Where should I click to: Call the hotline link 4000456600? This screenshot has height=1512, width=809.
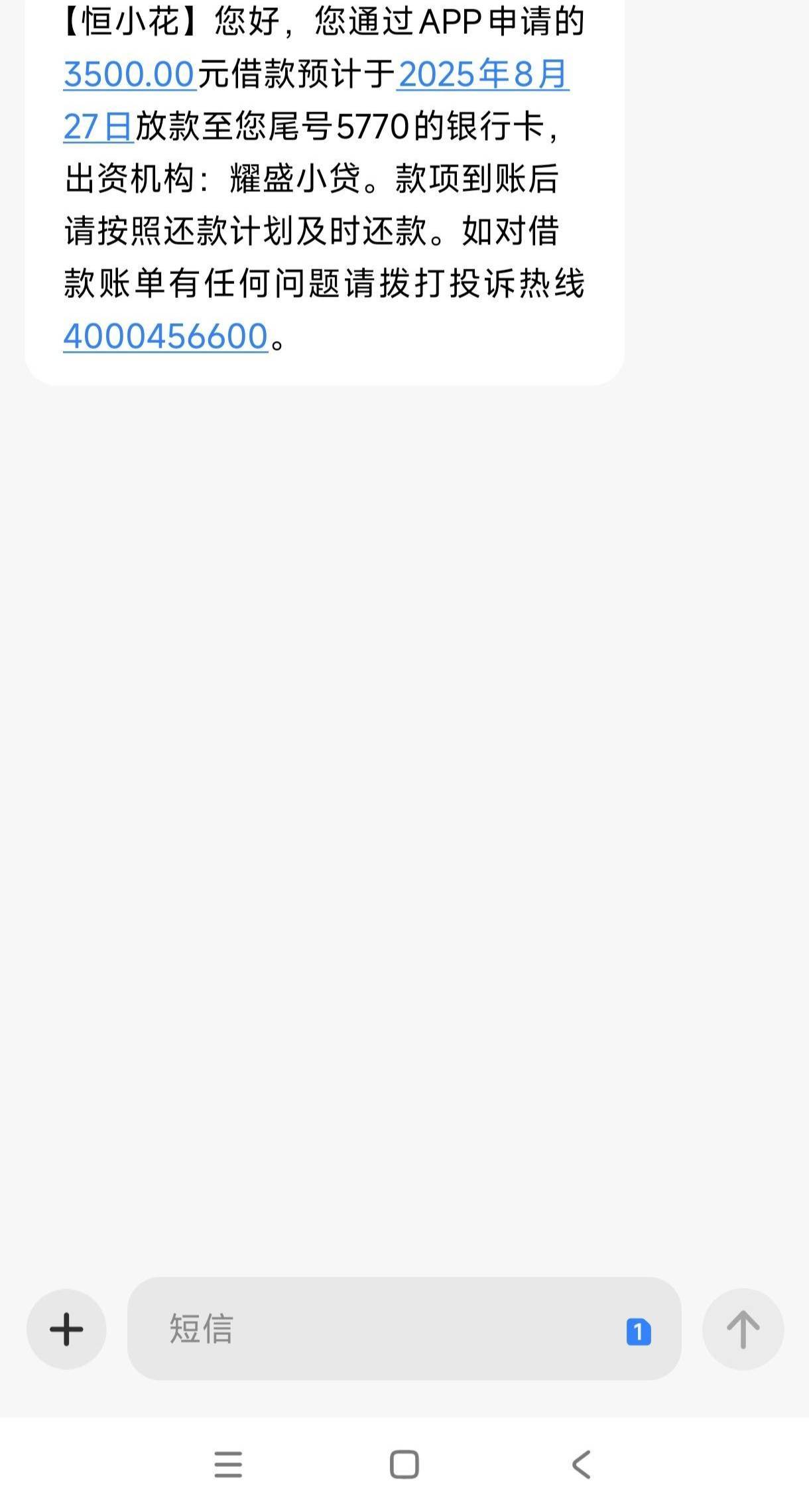tap(166, 336)
